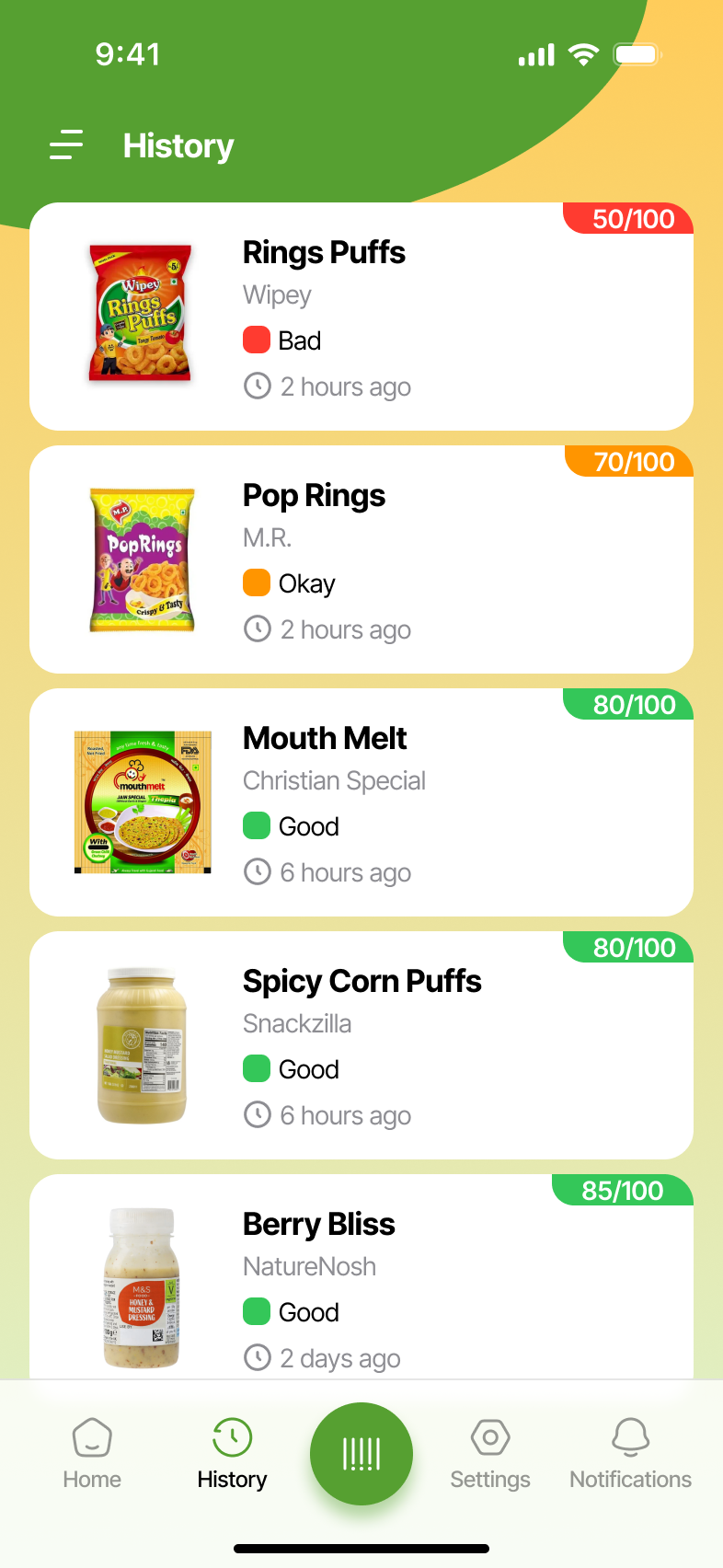This screenshot has width=723, height=1568.
Task: Open the hamburger menu
Action: [66, 144]
